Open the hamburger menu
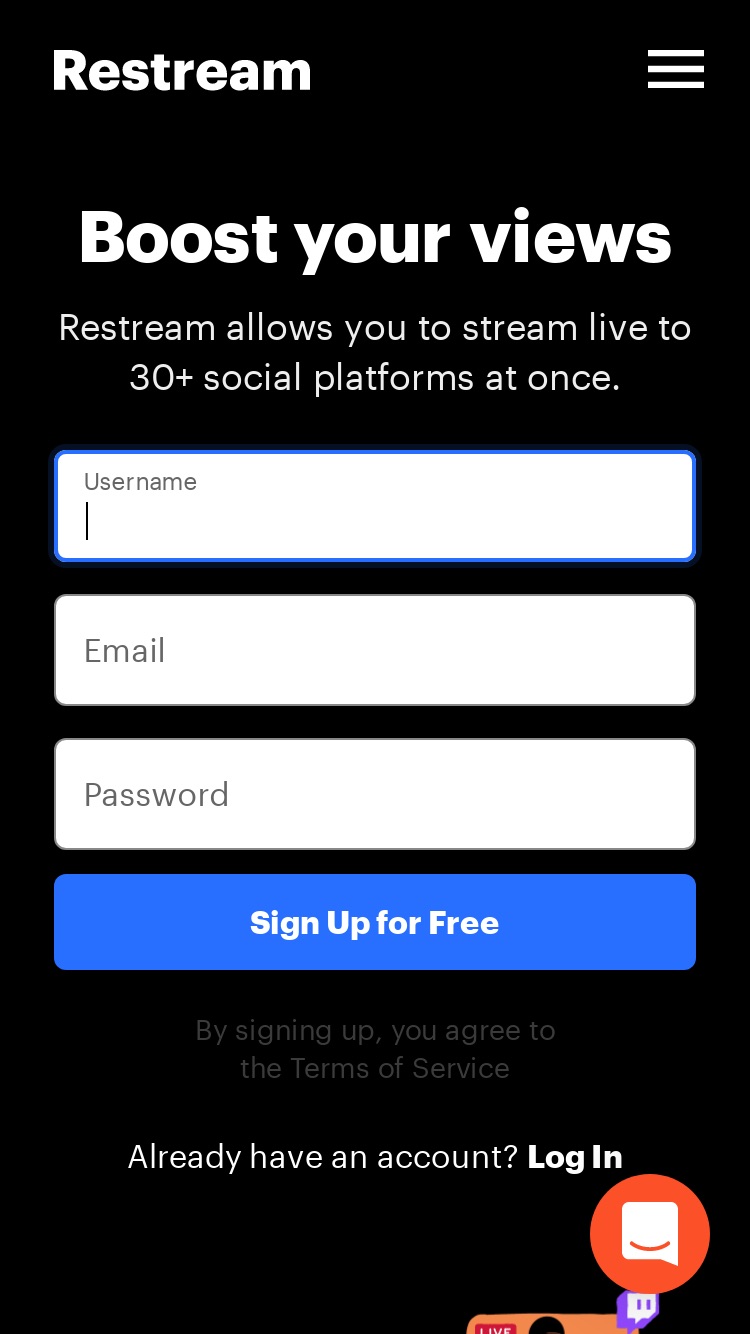The width and height of the screenshot is (750, 1334). coord(675,70)
